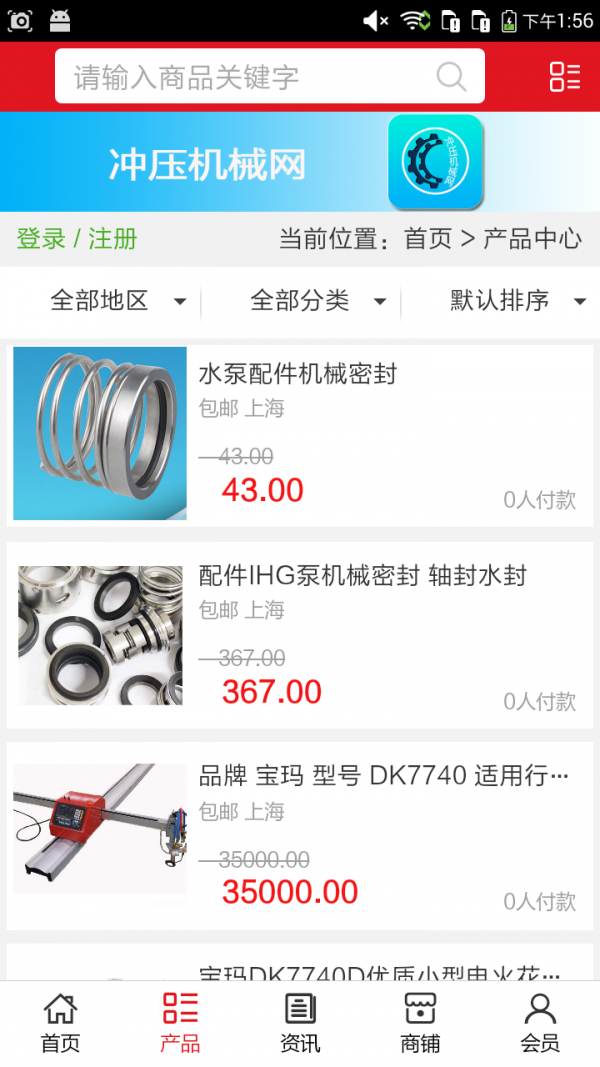The width and height of the screenshot is (600, 1067).
Task: Switch to the 首页 home tab
Action: tap(60, 1023)
